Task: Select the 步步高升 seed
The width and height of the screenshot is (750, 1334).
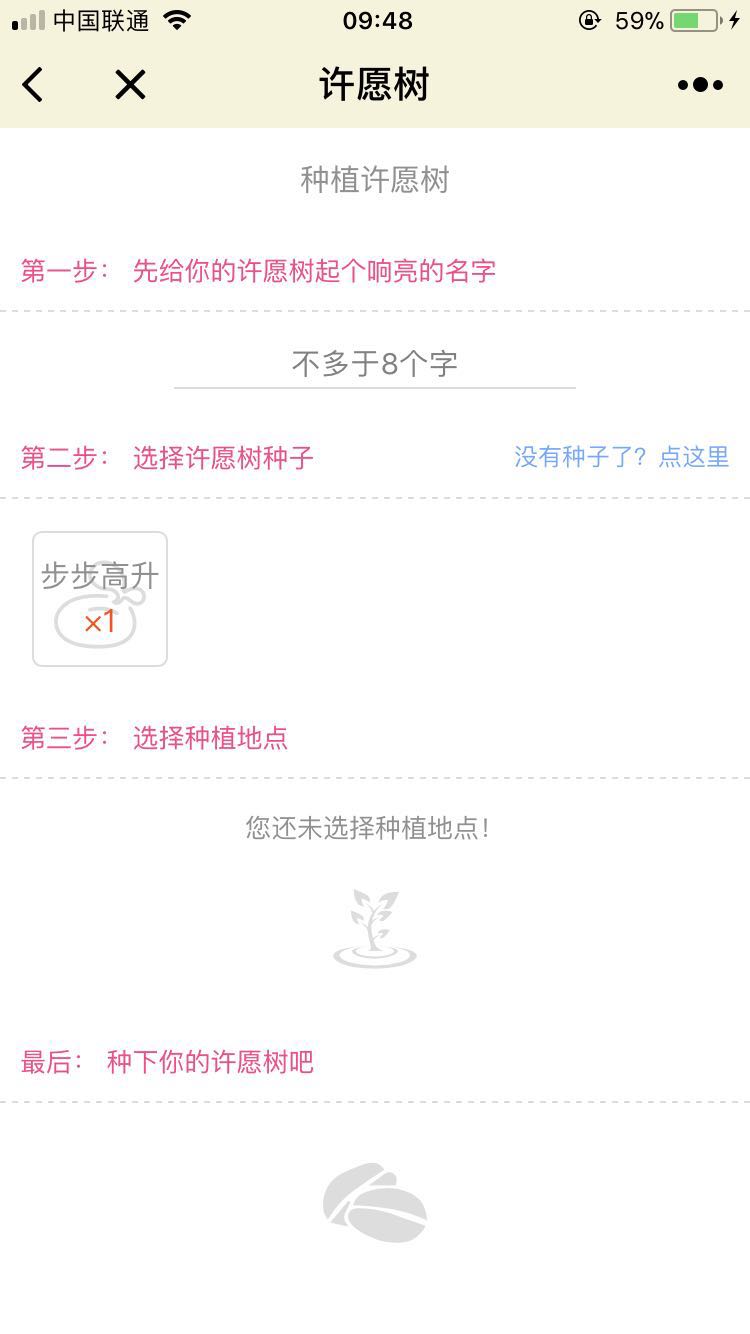Action: coord(100,599)
